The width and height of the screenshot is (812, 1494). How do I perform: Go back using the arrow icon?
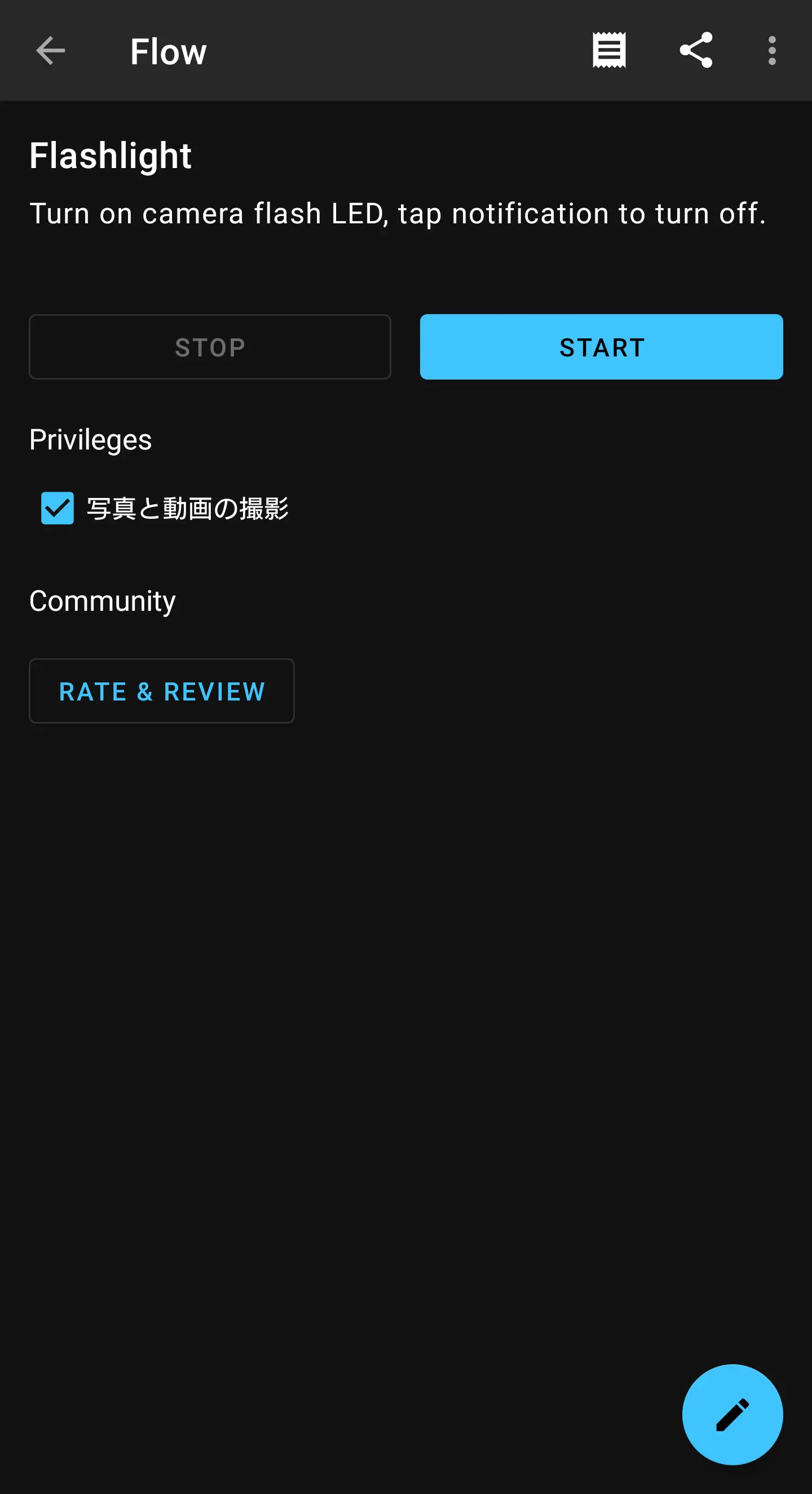(x=50, y=51)
